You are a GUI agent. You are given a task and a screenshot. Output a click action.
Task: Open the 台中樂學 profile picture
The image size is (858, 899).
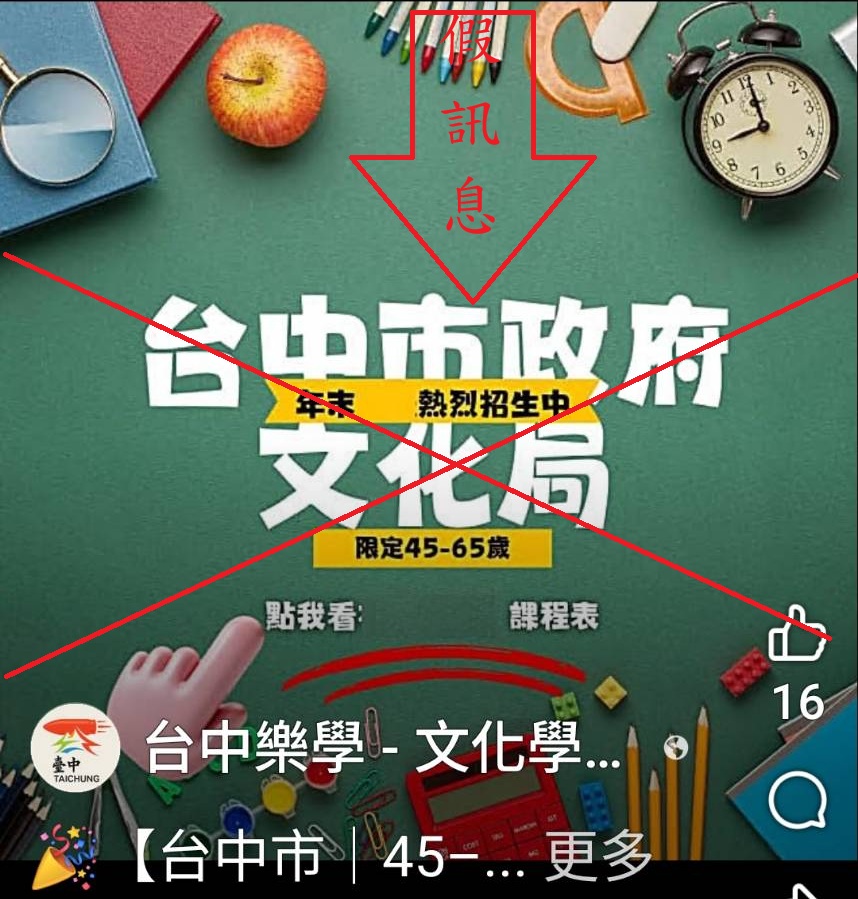point(75,748)
